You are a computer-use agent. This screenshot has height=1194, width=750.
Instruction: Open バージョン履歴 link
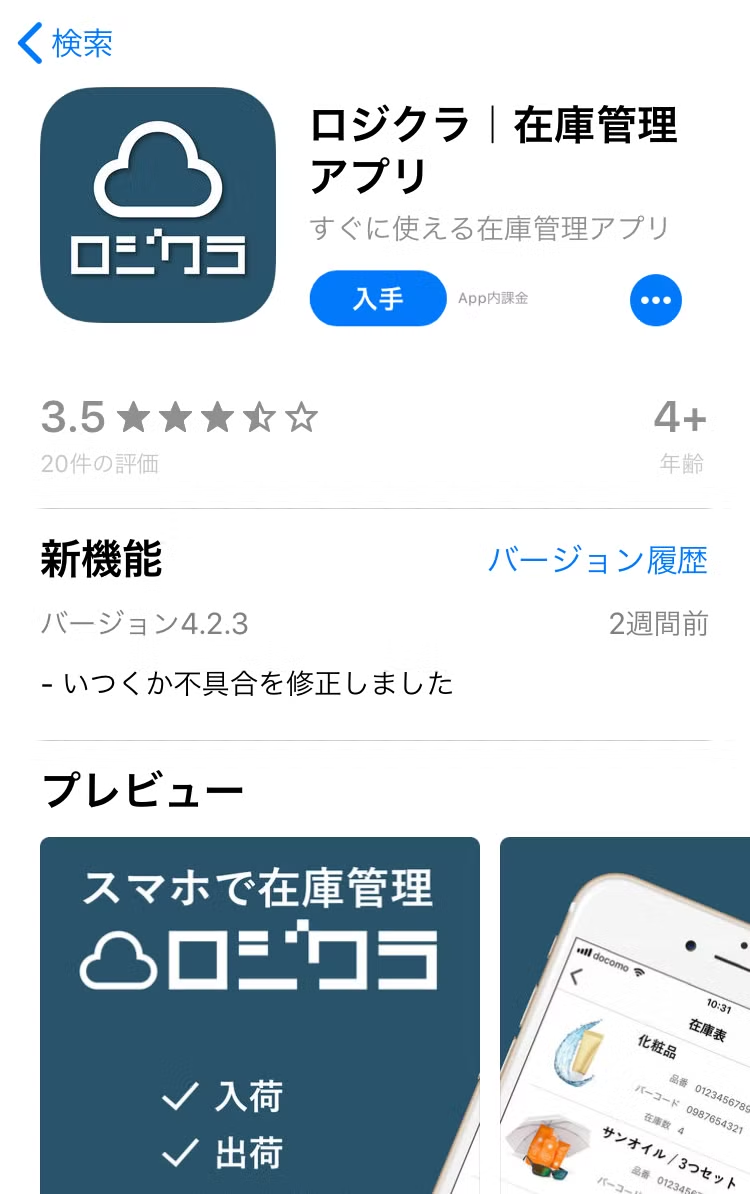click(597, 560)
